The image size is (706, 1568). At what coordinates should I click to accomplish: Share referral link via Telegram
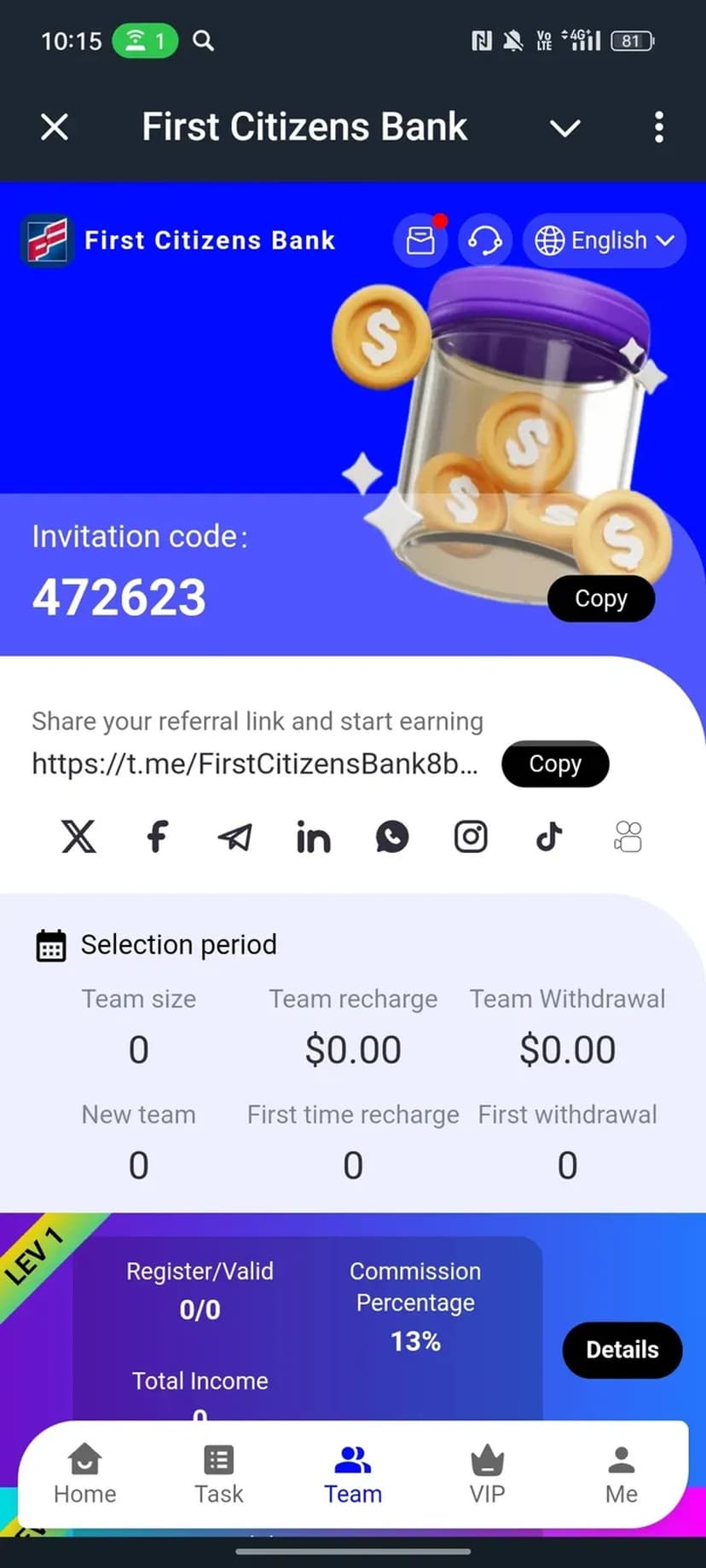pos(234,837)
